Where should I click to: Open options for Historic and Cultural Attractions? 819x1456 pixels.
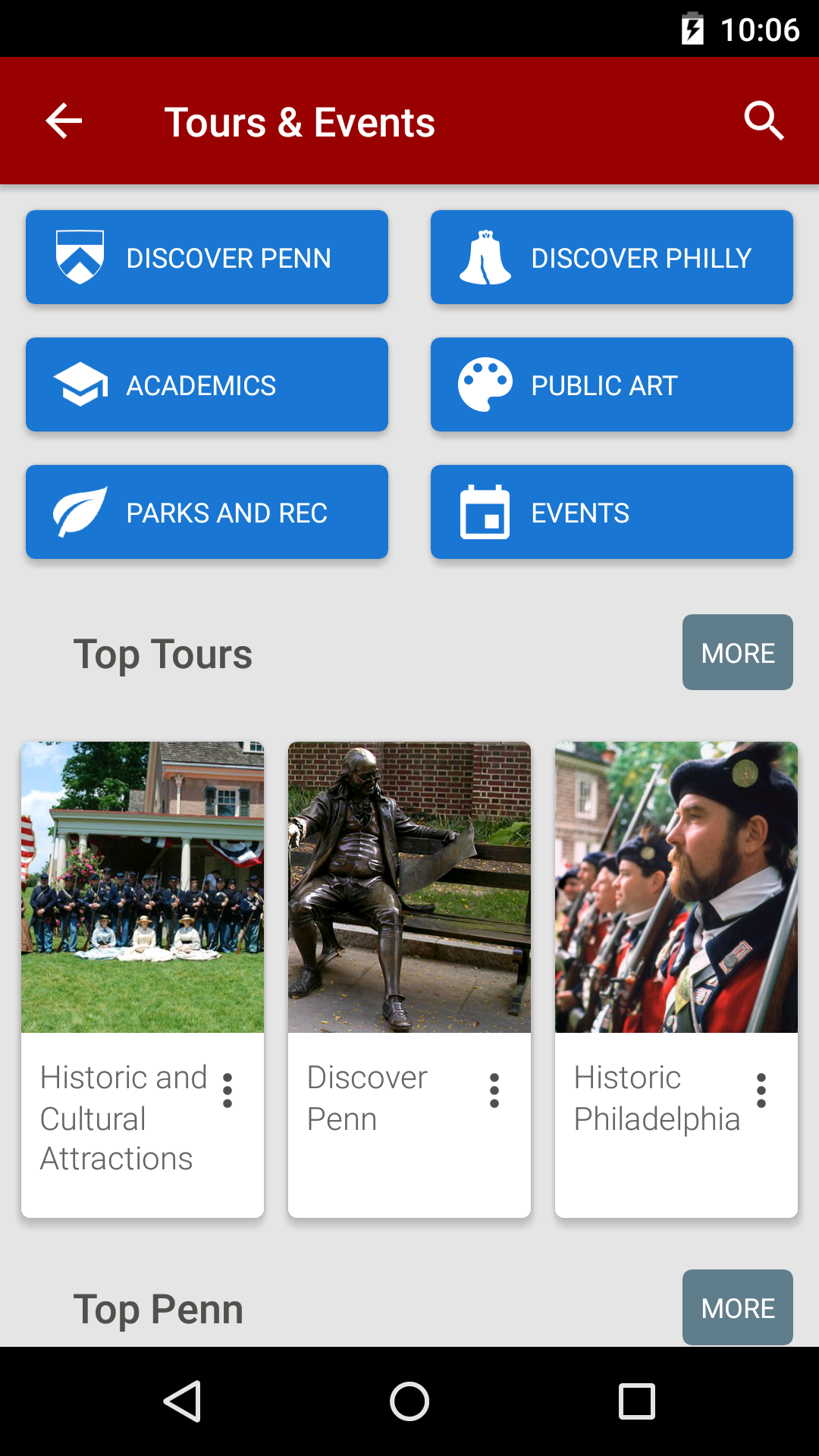point(227,1090)
